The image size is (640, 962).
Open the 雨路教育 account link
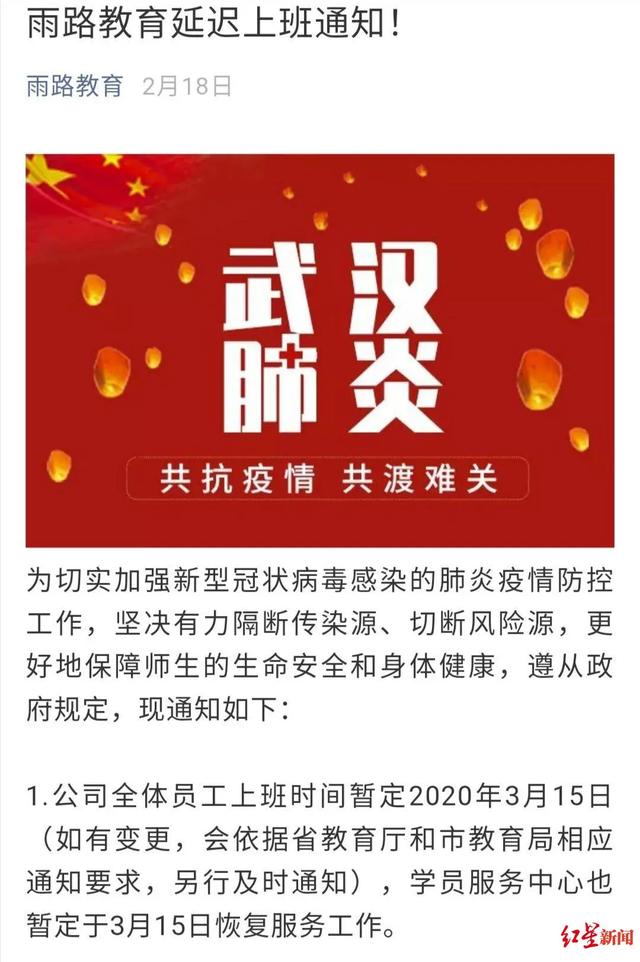tap(74, 85)
